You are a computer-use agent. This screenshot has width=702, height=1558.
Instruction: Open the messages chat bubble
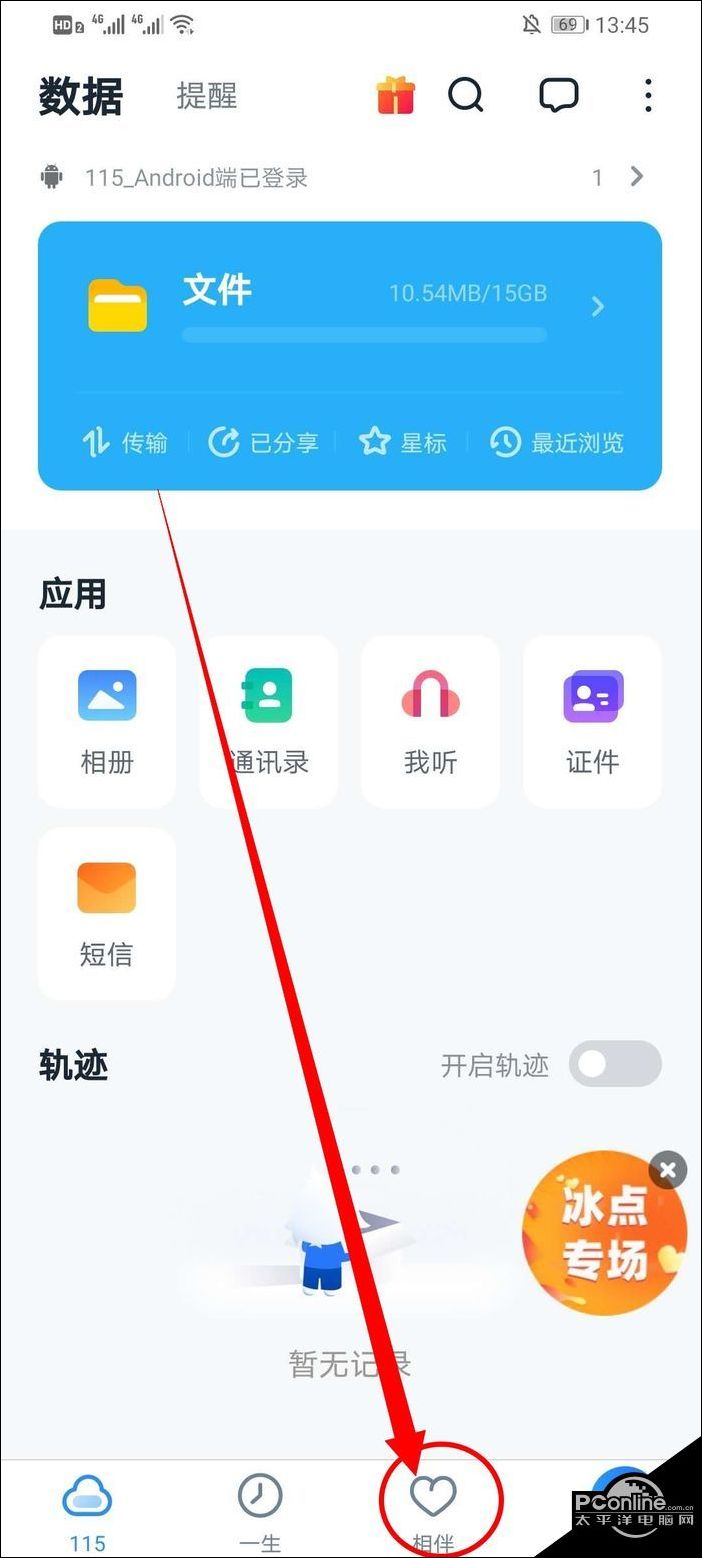(x=558, y=96)
